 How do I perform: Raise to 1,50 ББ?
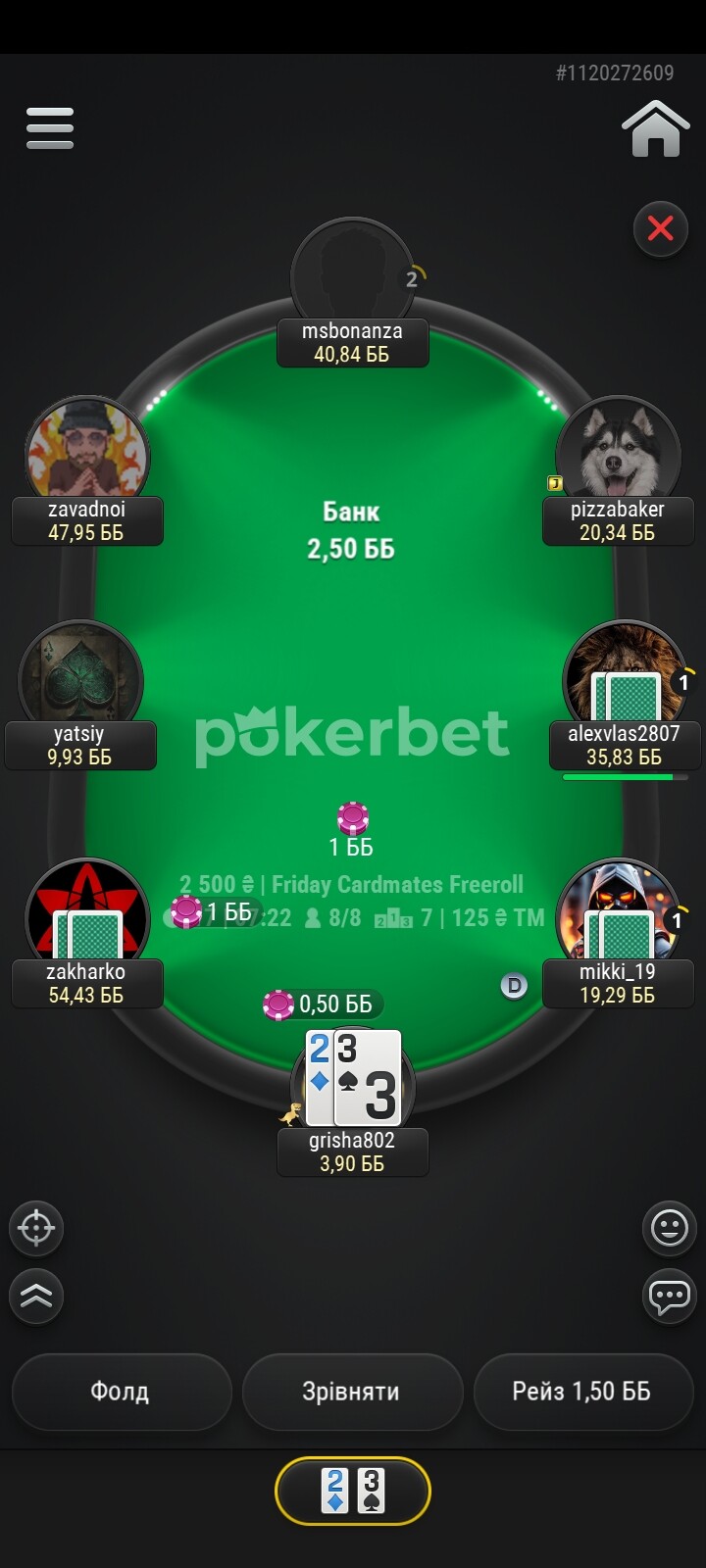point(582,1392)
